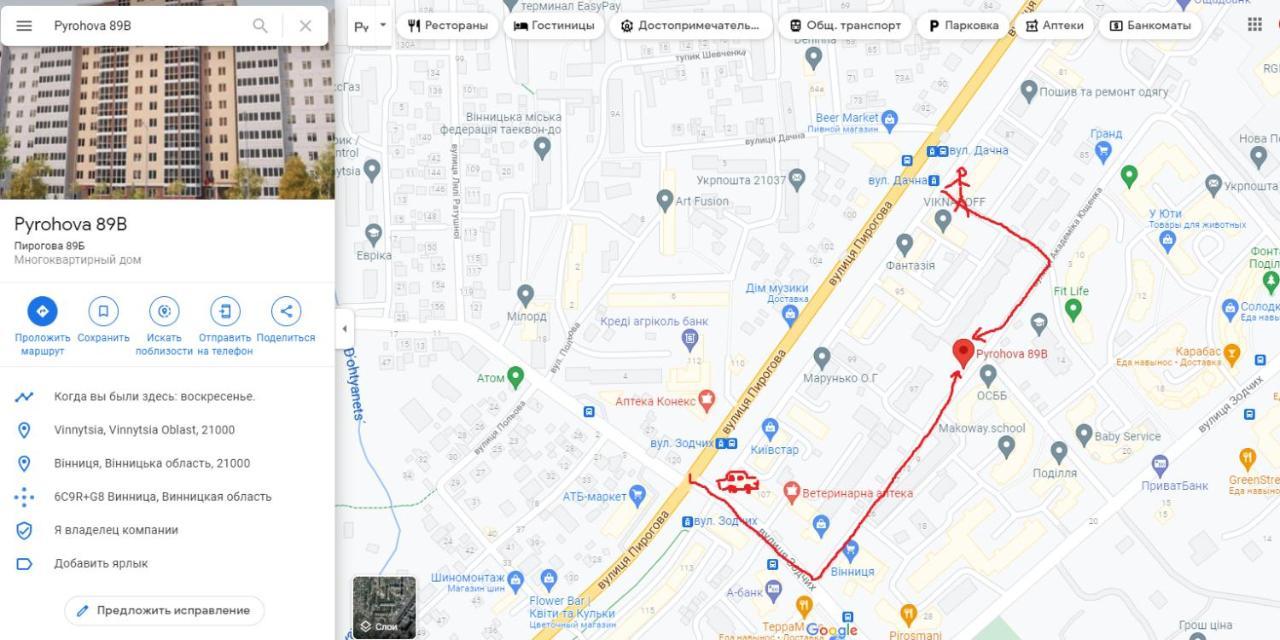Collapse the side panel
1280x640 pixels.
pos(344,328)
